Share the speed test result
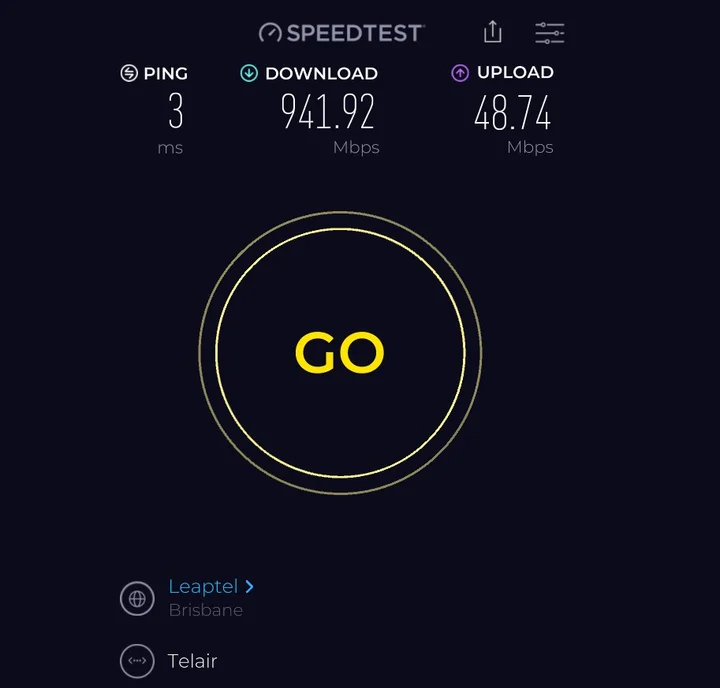This screenshot has height=688, width=720. tap(492, 32)
